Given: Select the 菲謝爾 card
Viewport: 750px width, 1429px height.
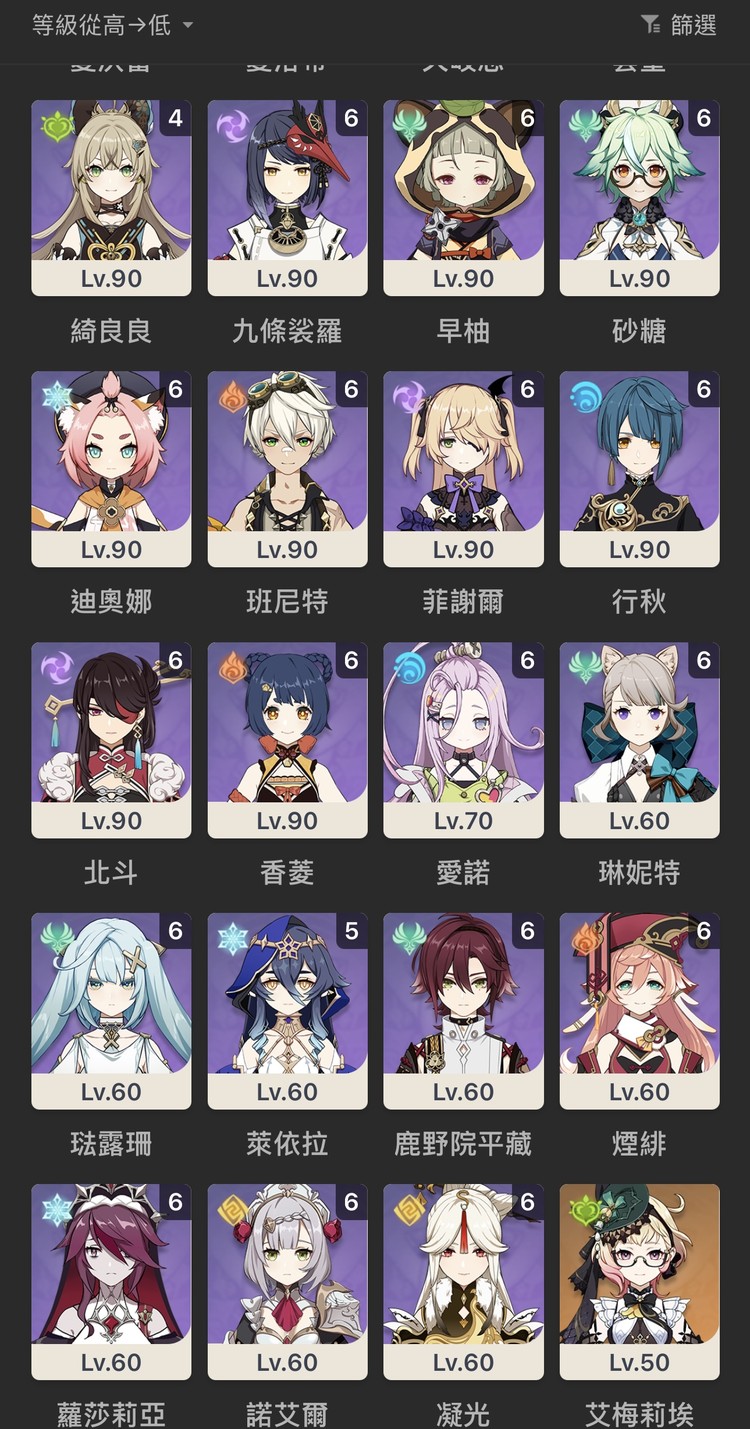Looking at the screenshot, I should [x=463, y=469].
